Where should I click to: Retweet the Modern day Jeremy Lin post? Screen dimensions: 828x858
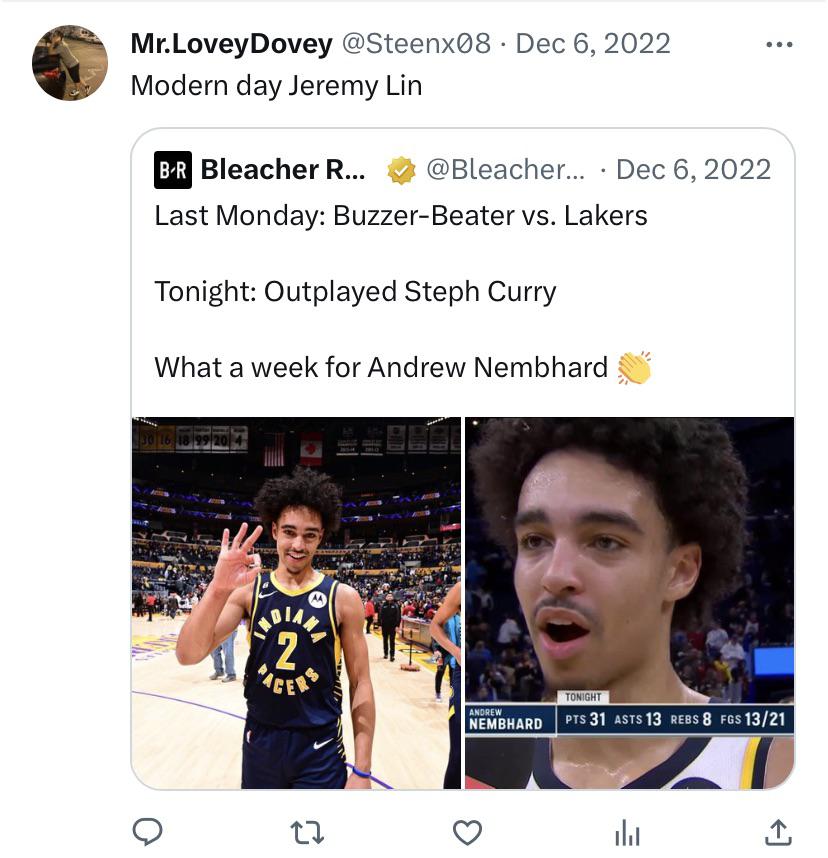click(x=306, y=832)
